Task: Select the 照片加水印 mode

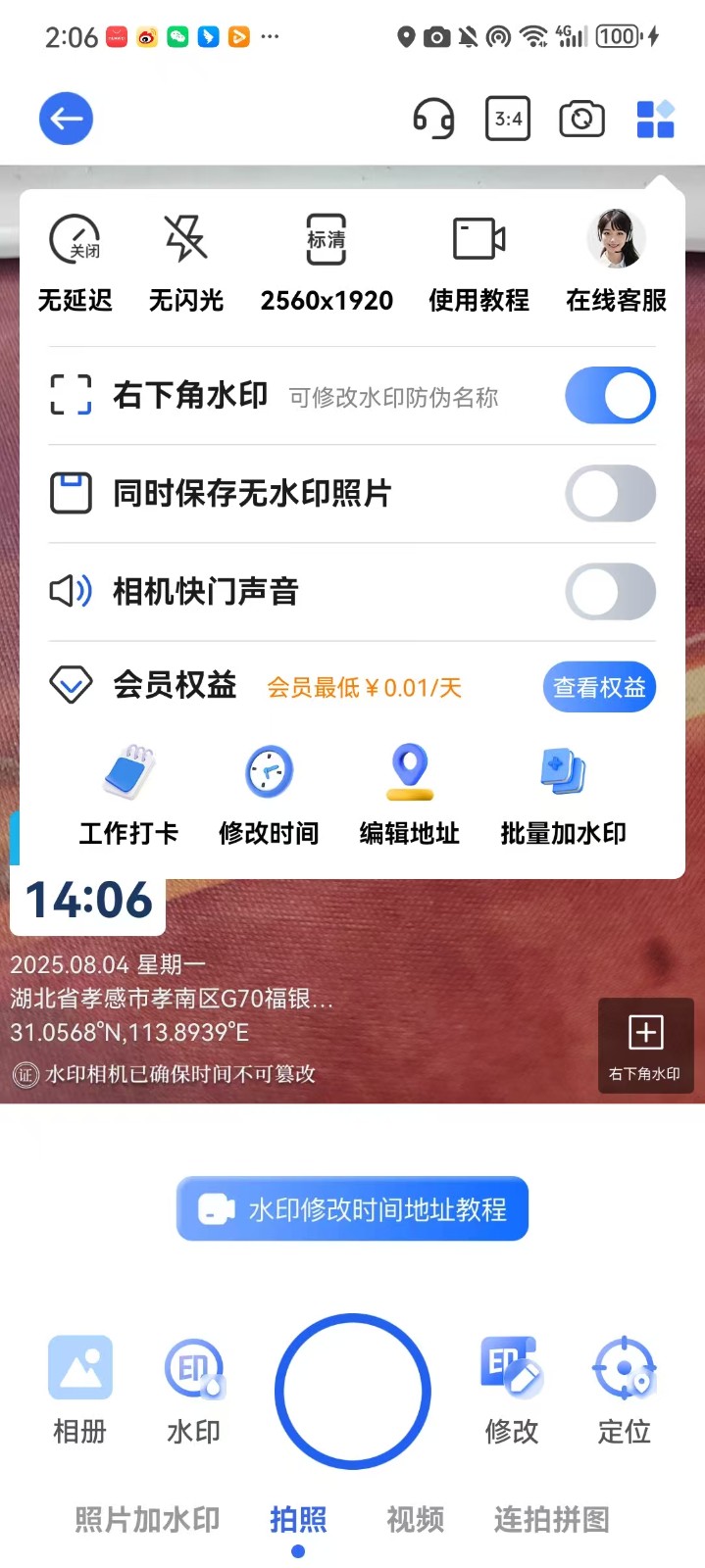Action: 147,1519
